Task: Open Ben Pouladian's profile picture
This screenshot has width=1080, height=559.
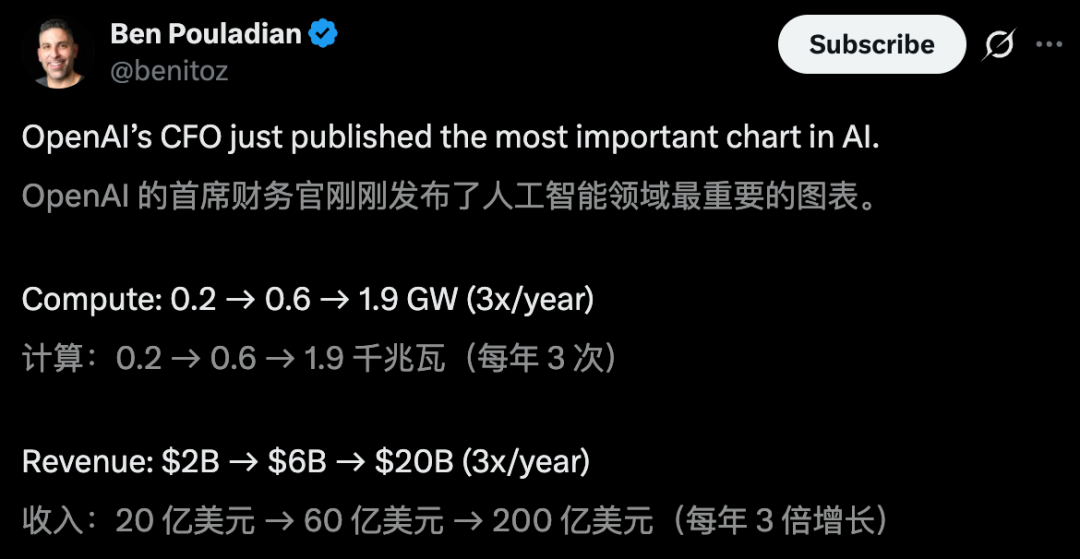Action: [58, 52]
